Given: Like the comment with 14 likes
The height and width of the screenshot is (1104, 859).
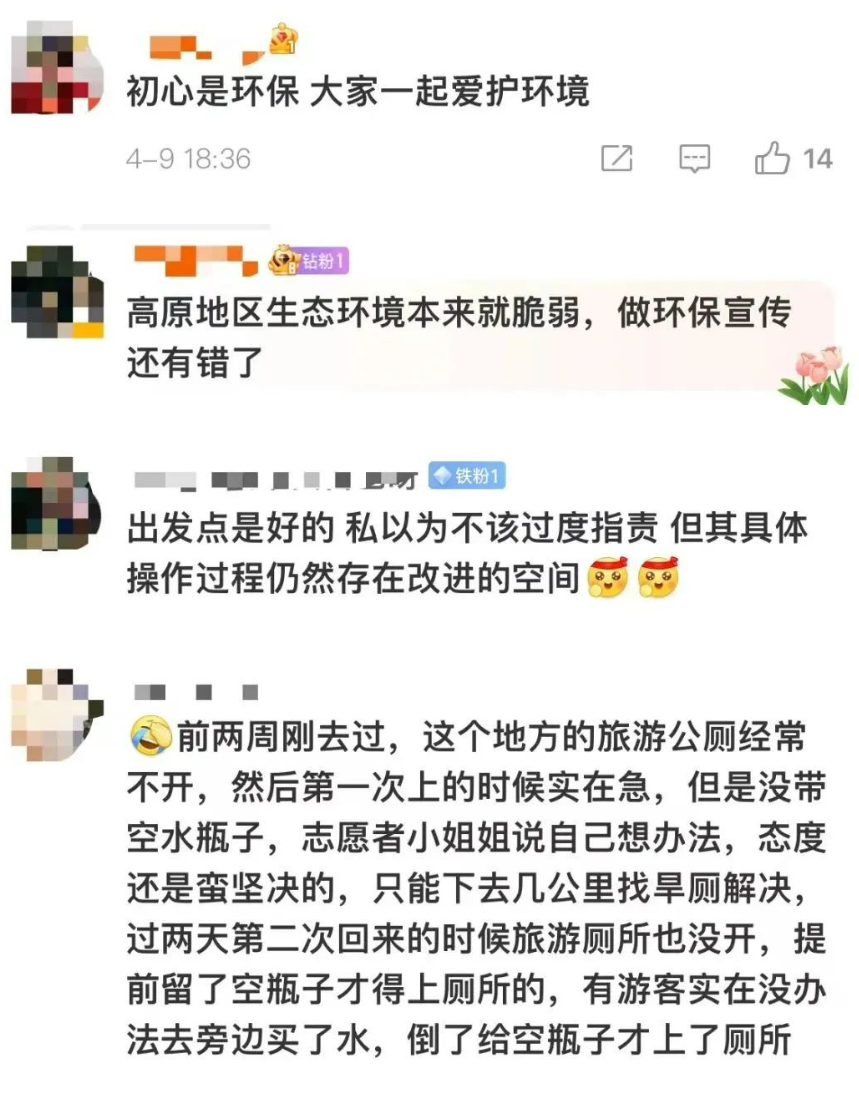Looking at the screenshot, I should click(x=773, y=158).
